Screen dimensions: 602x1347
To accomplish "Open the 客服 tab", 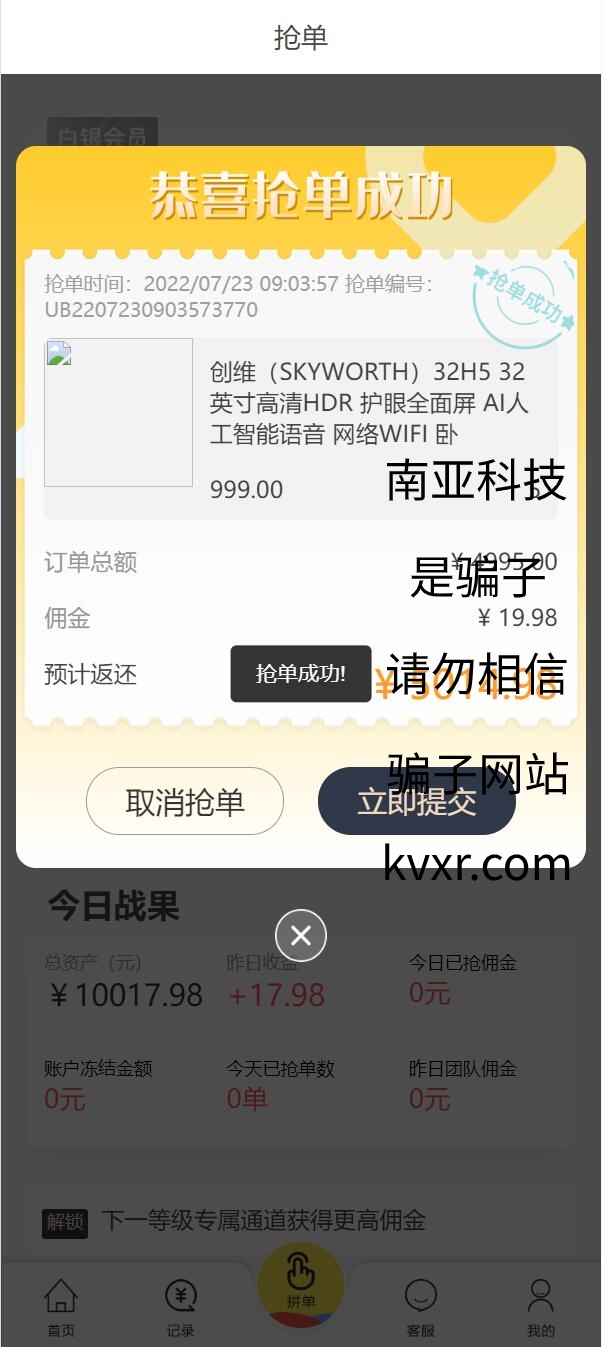I will click(421, 1307).
